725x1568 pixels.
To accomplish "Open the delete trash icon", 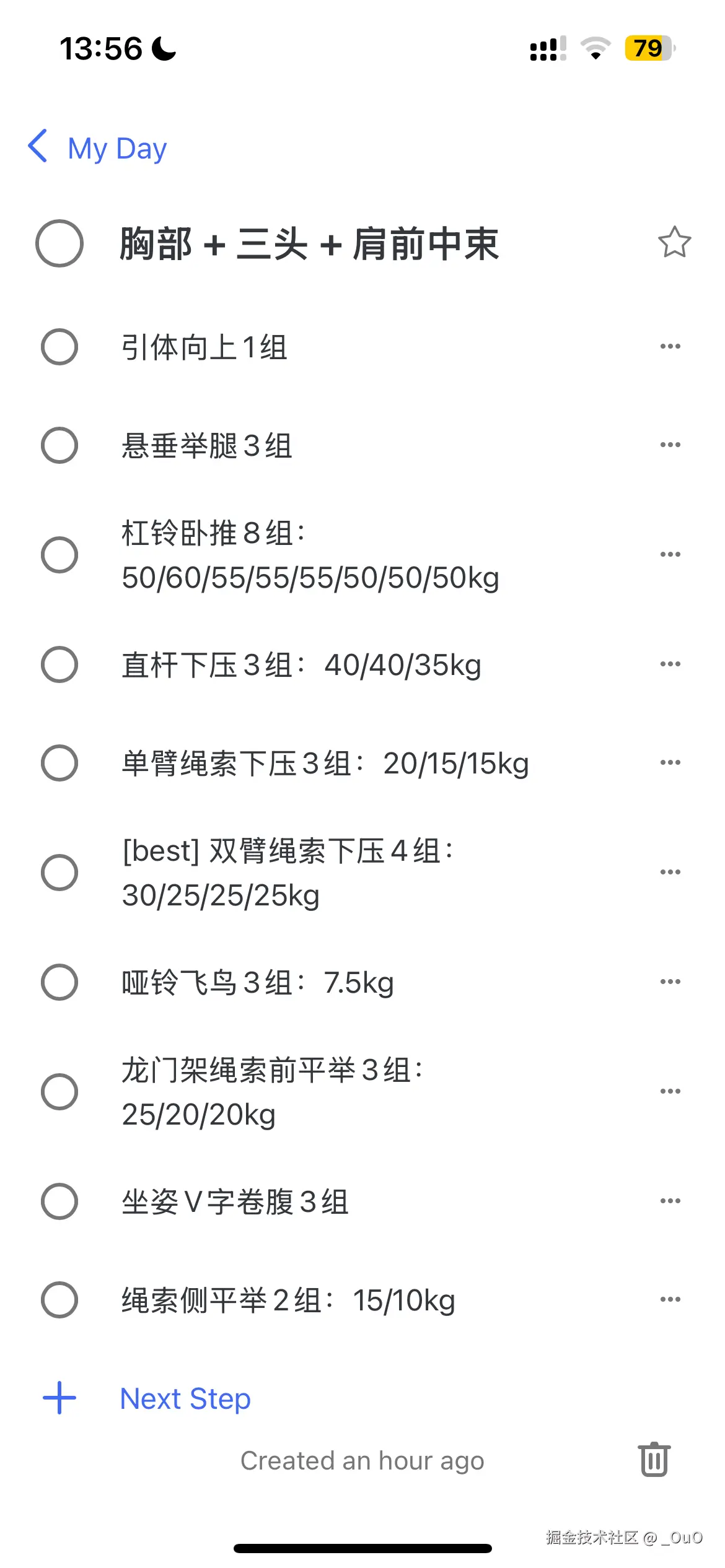I will (654, 1460).
